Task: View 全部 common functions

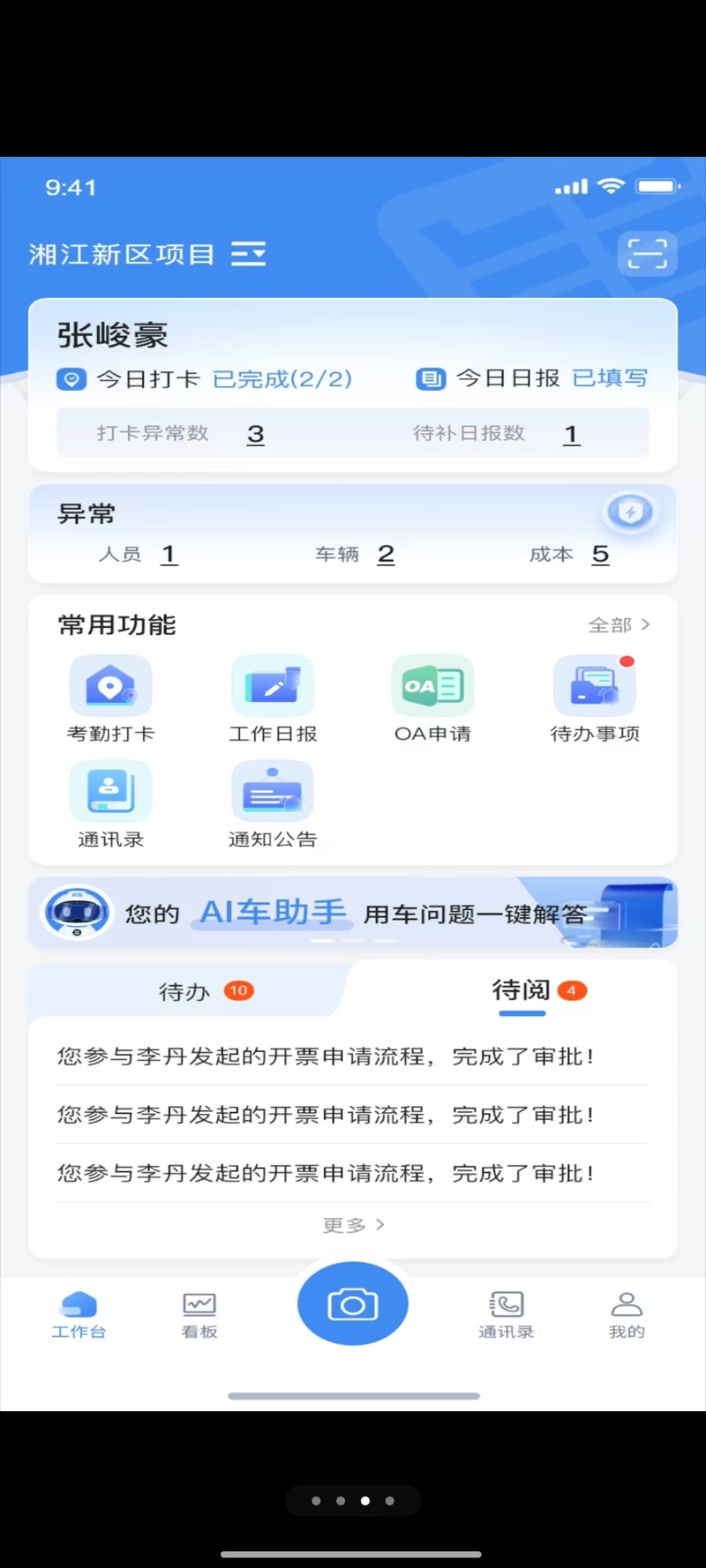Action: coord(620,625)
